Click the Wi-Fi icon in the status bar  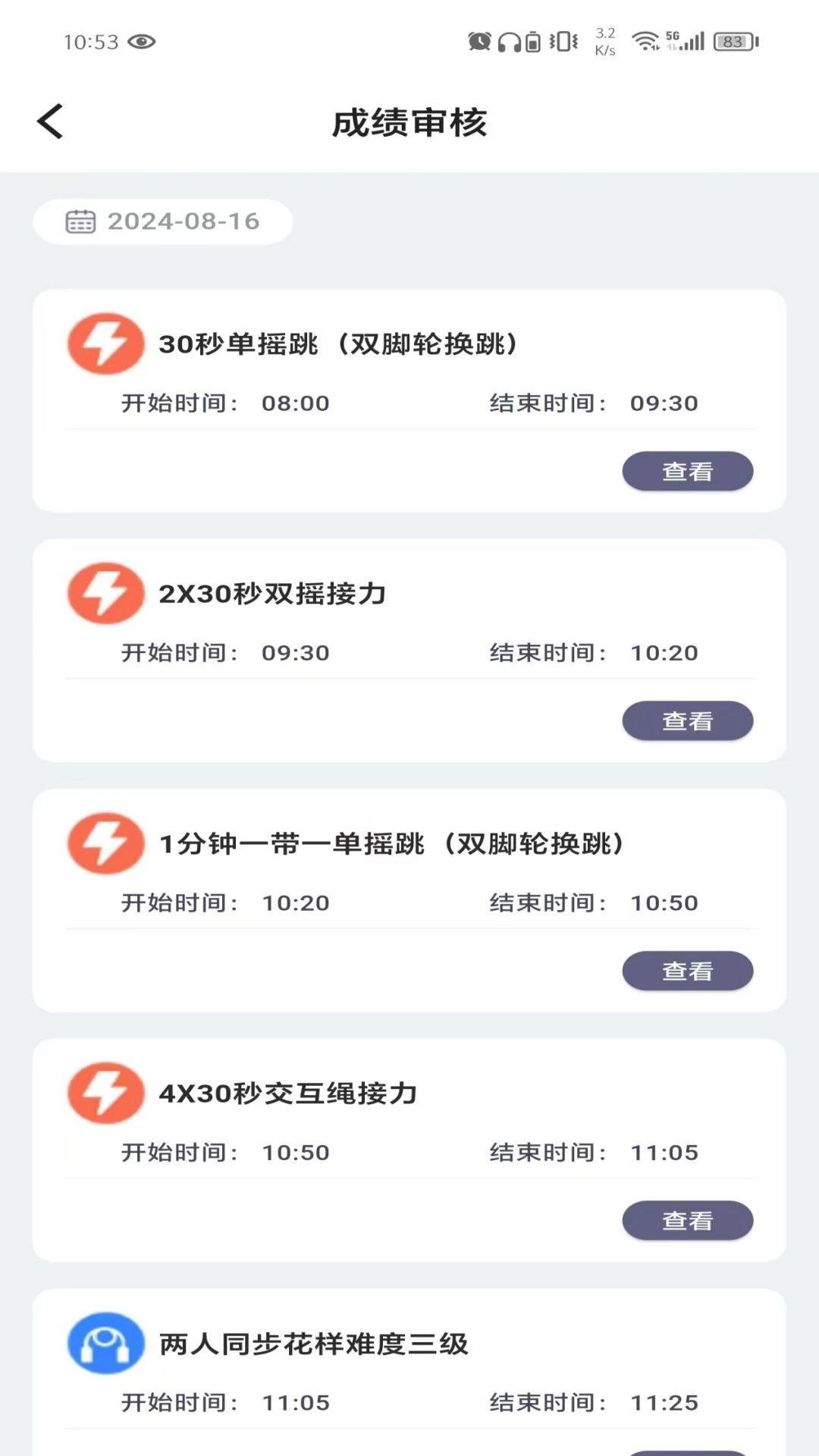pos(644,39)
